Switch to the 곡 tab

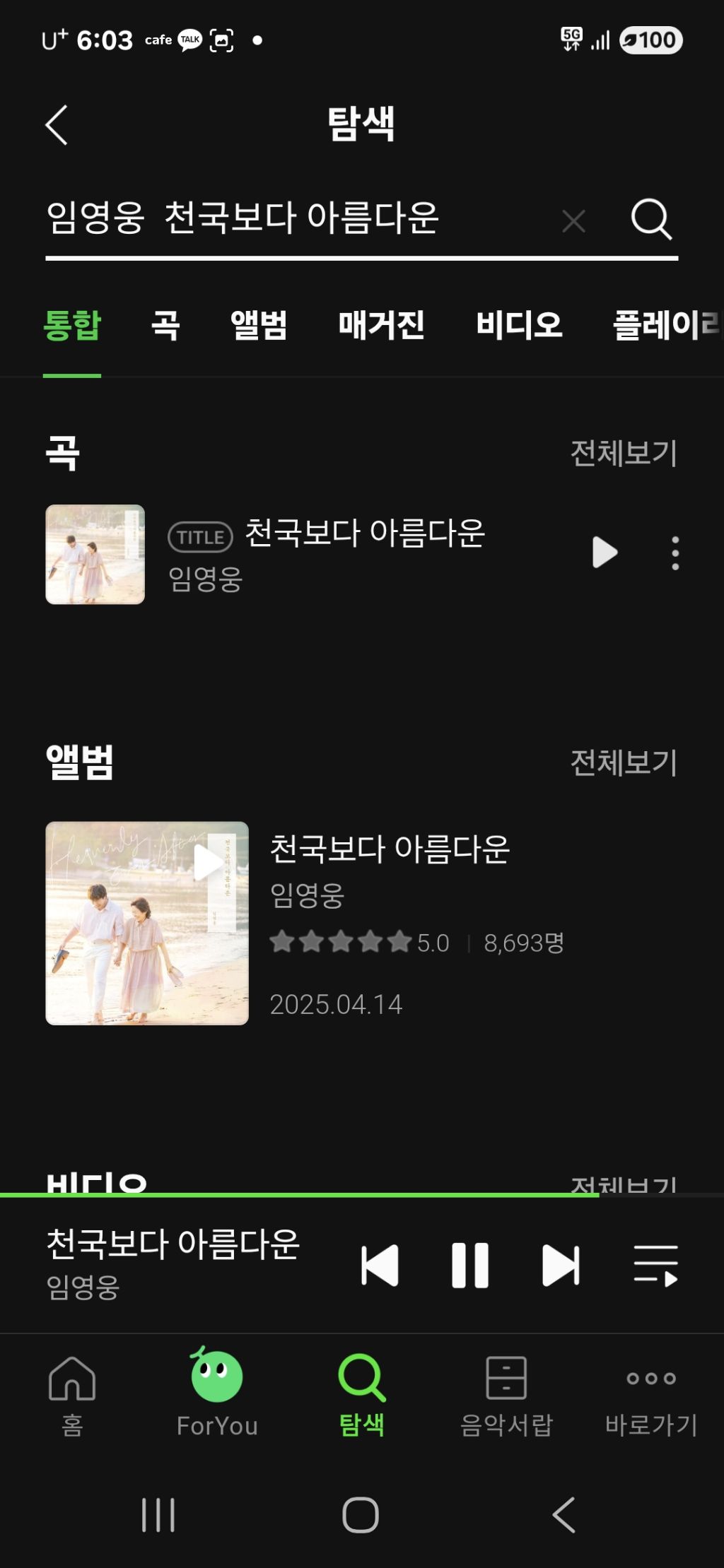tap(165, 326)
